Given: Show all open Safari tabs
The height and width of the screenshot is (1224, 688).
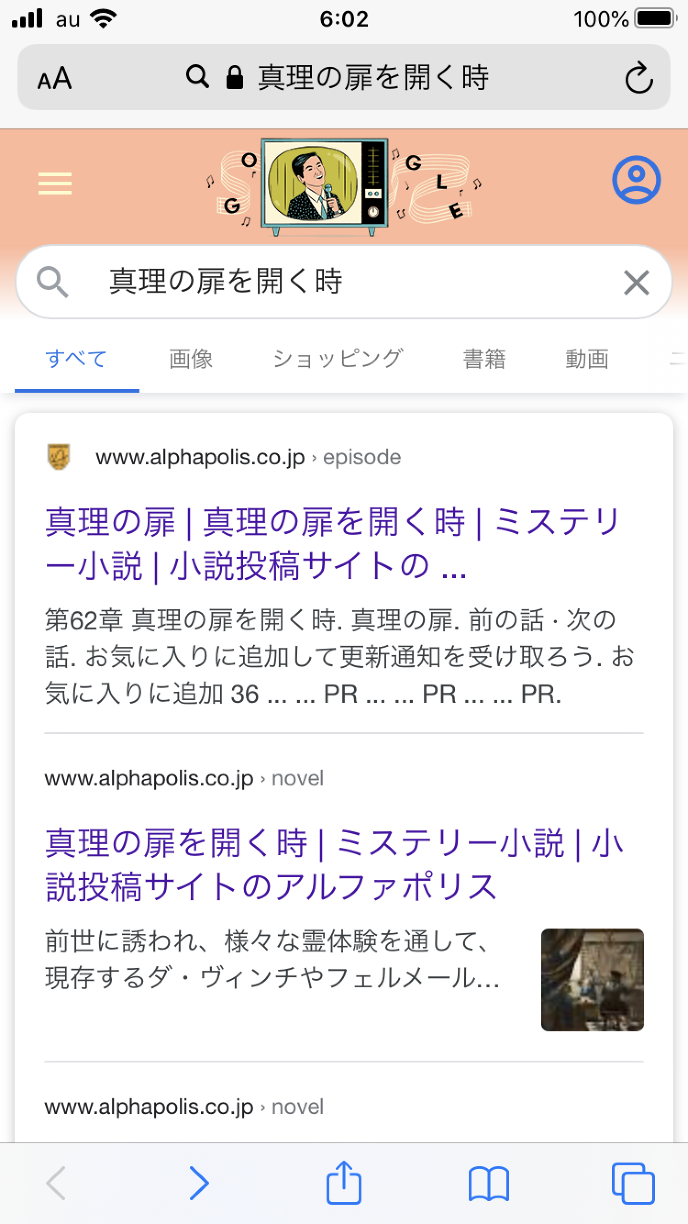Looking at the screenshot, I should tap(633, 1184).
